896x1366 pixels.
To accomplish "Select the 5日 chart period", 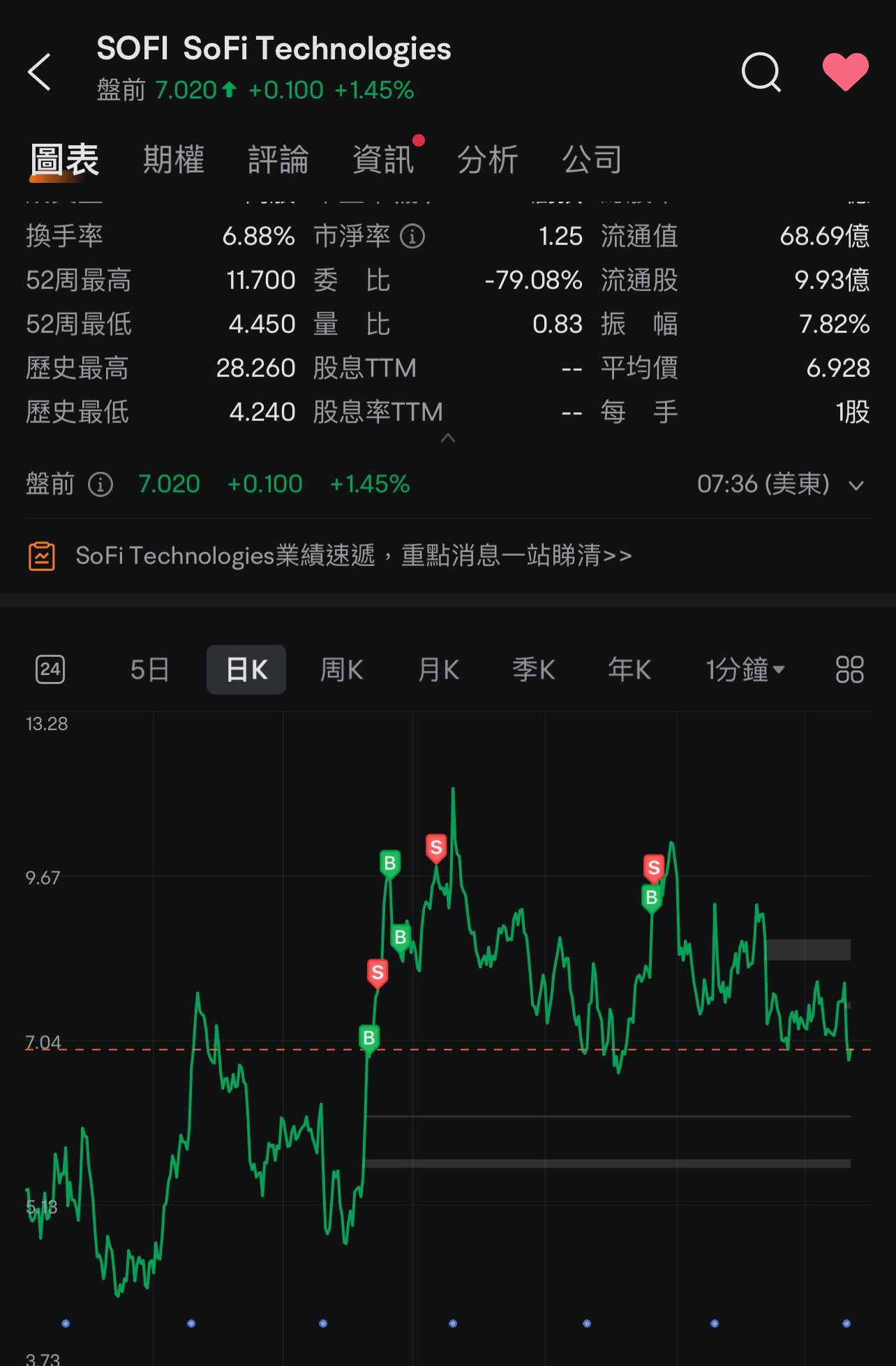I will point(149,669).
